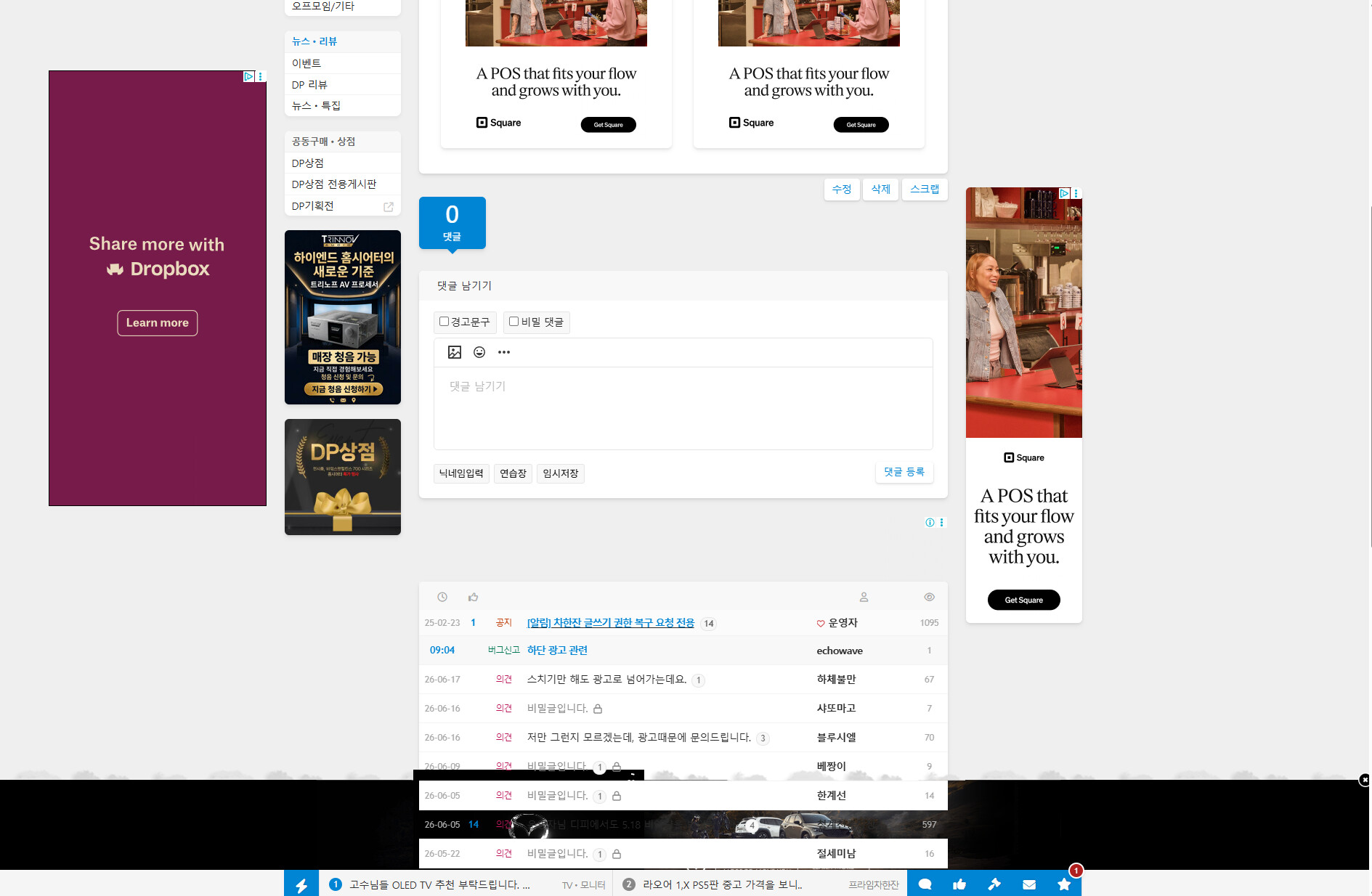Insert an image into the comment

455,352
